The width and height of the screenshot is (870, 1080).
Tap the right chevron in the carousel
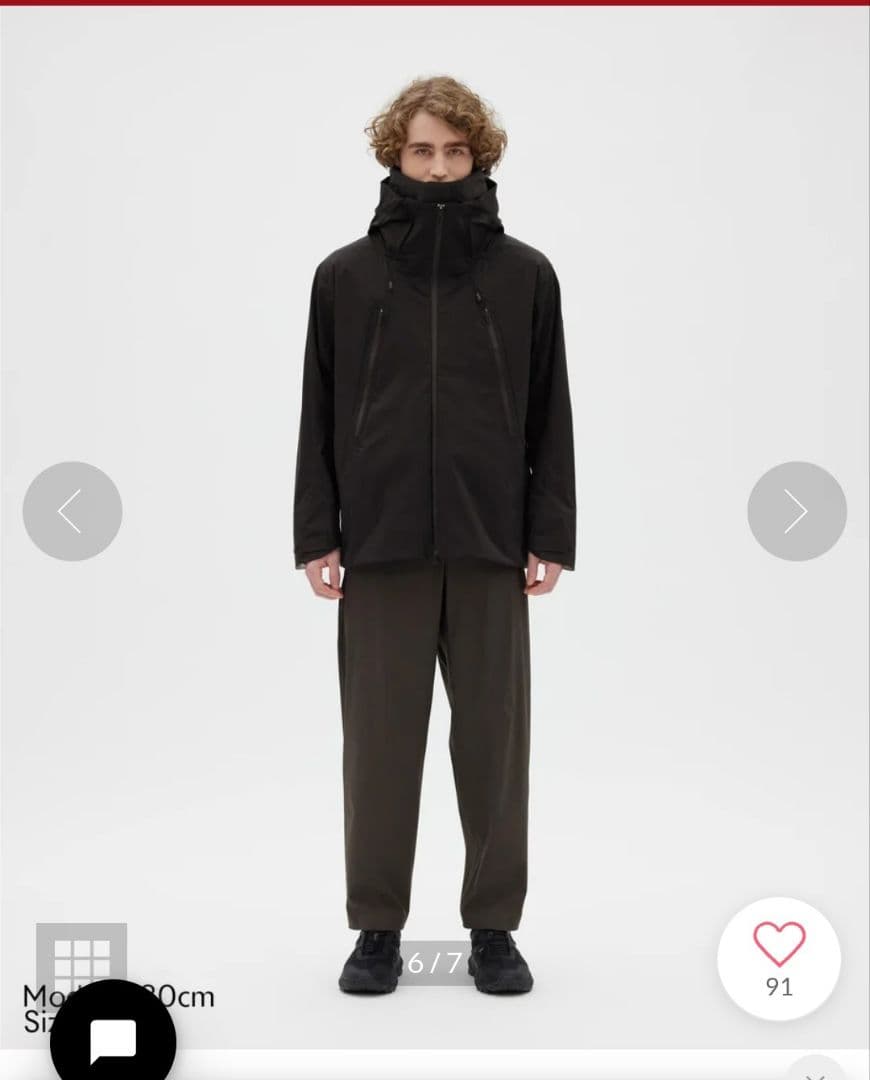[x=797, y=510]
